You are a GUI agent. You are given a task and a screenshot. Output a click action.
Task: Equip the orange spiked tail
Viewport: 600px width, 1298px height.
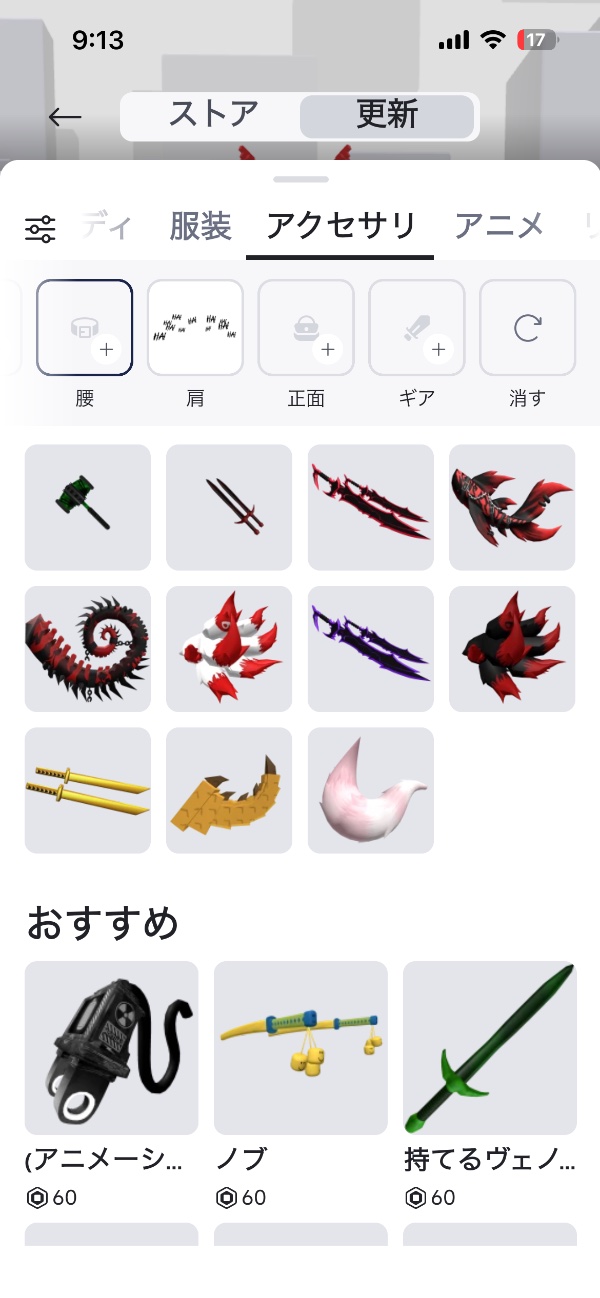229,791
